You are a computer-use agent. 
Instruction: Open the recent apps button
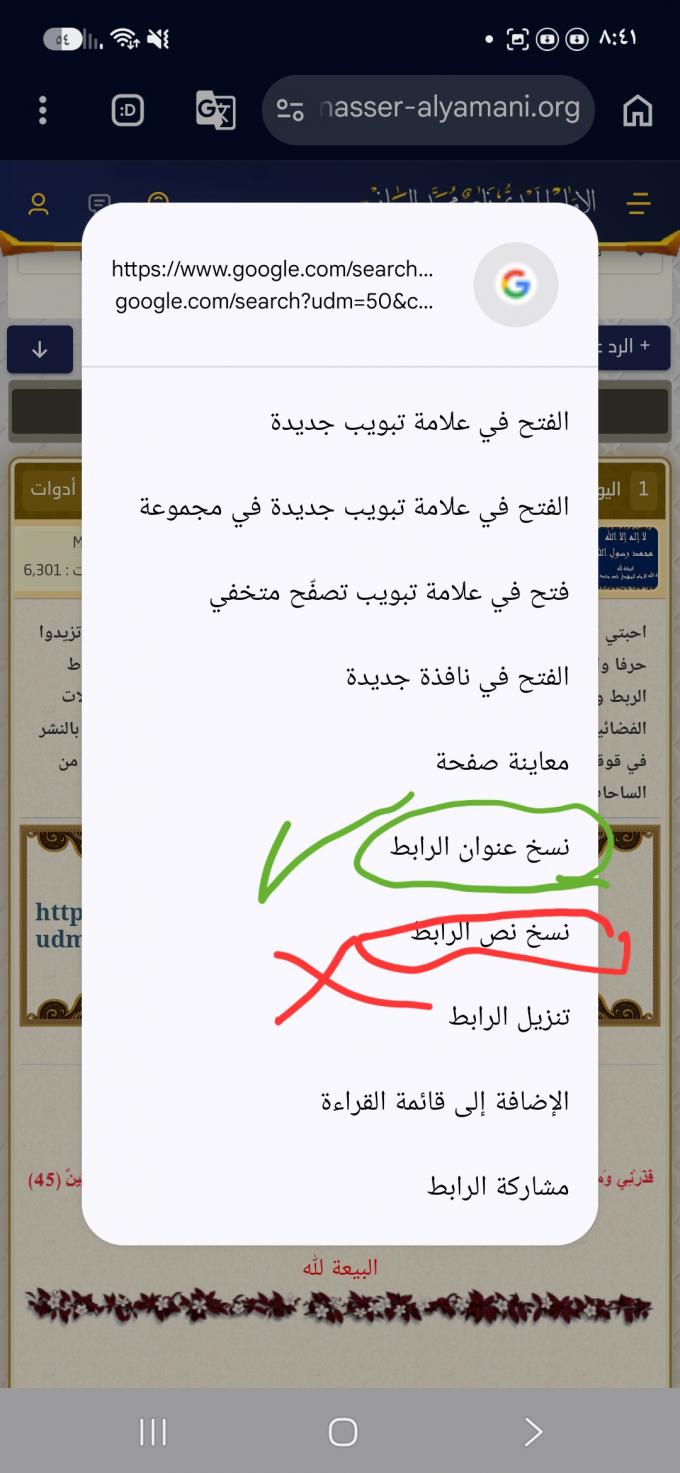pos(153,1432)
